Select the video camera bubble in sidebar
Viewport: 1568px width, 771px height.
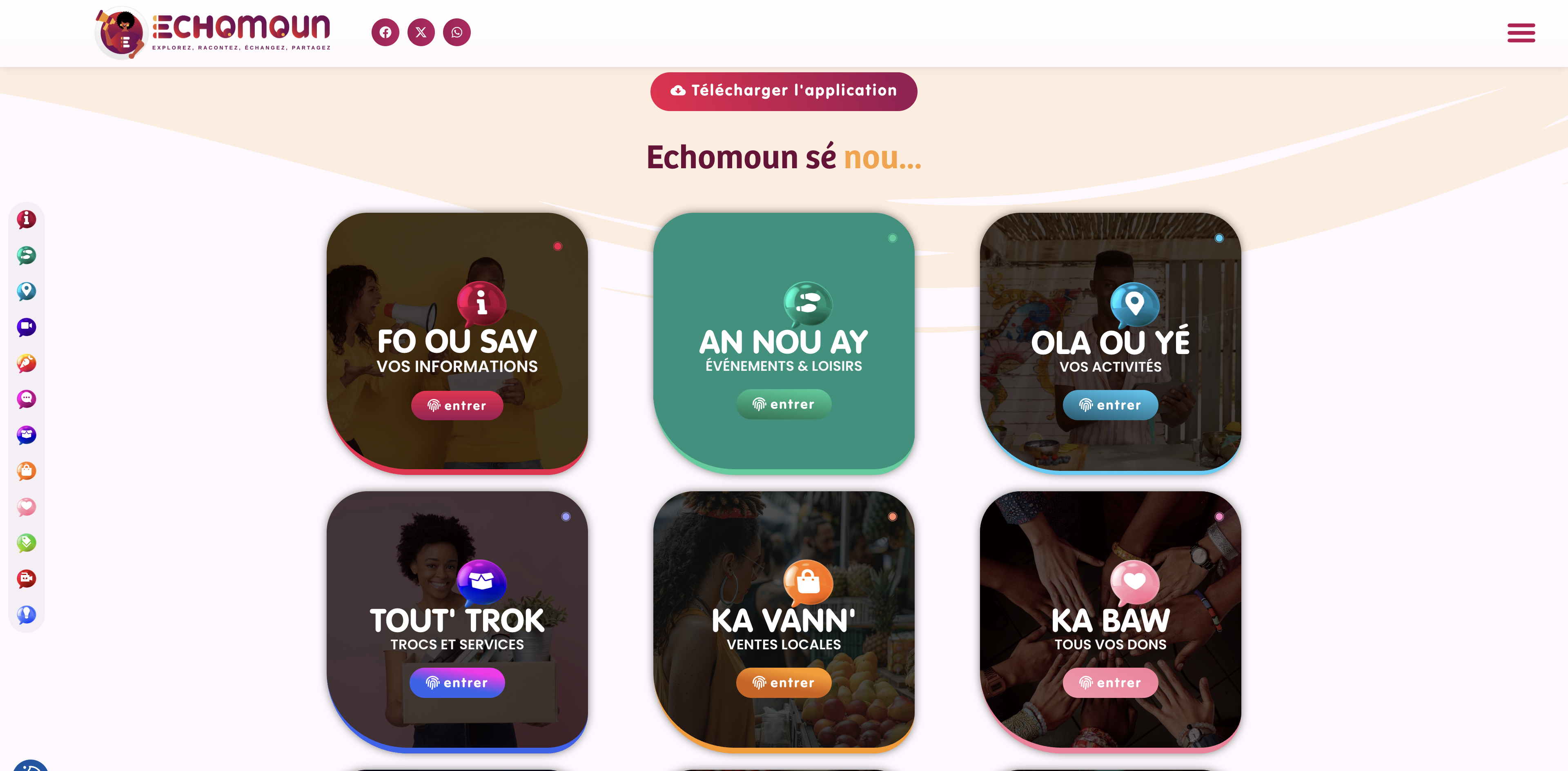[x=26, y=327]
